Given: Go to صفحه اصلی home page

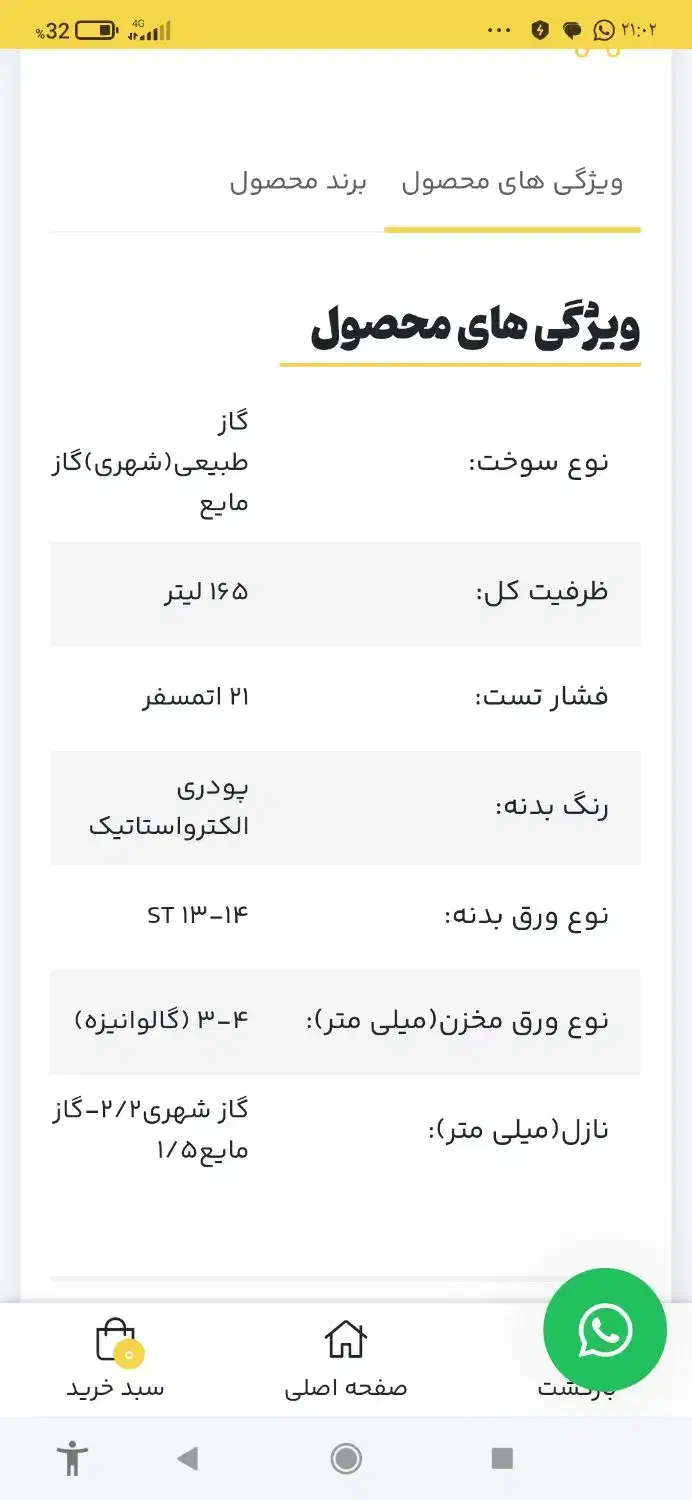Looking at the screenshot, I should pos(345,1359).
